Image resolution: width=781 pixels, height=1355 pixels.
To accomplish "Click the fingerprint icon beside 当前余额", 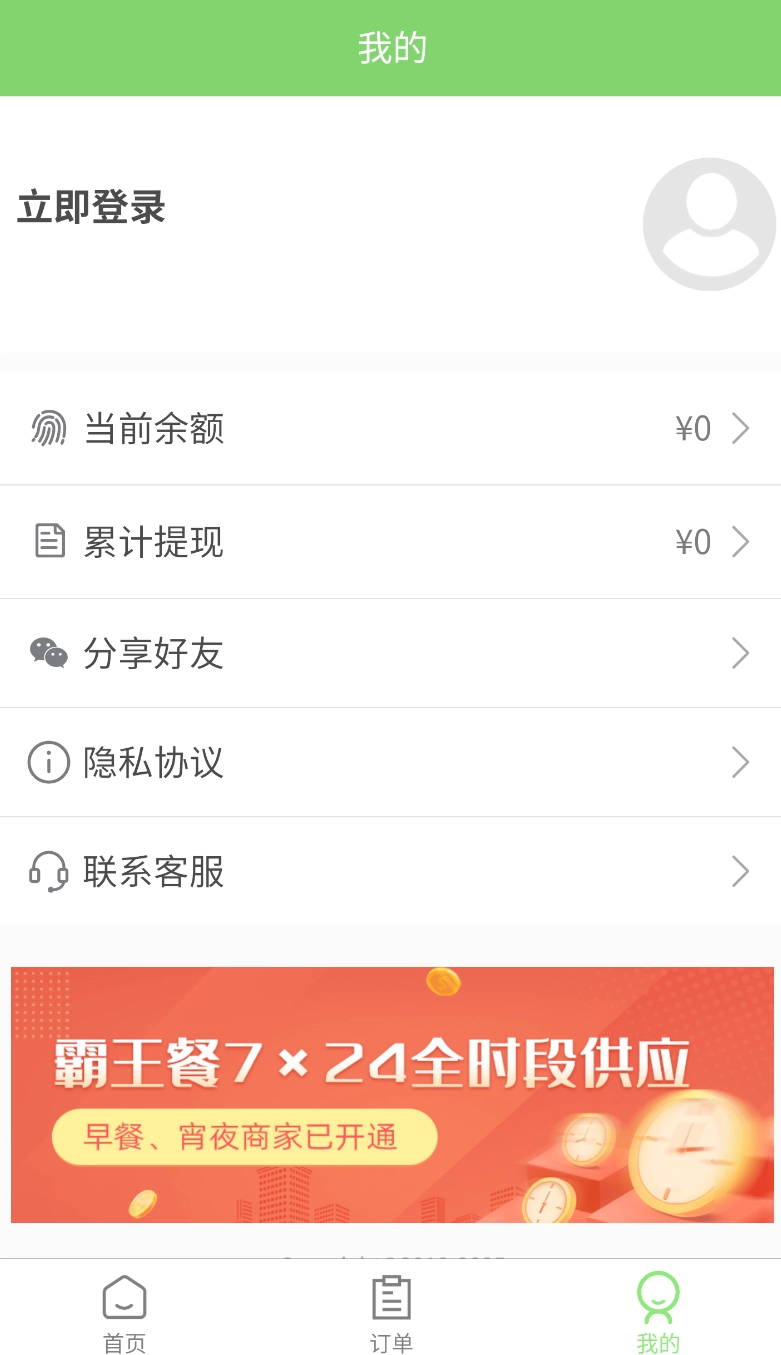I will (48, 427).
